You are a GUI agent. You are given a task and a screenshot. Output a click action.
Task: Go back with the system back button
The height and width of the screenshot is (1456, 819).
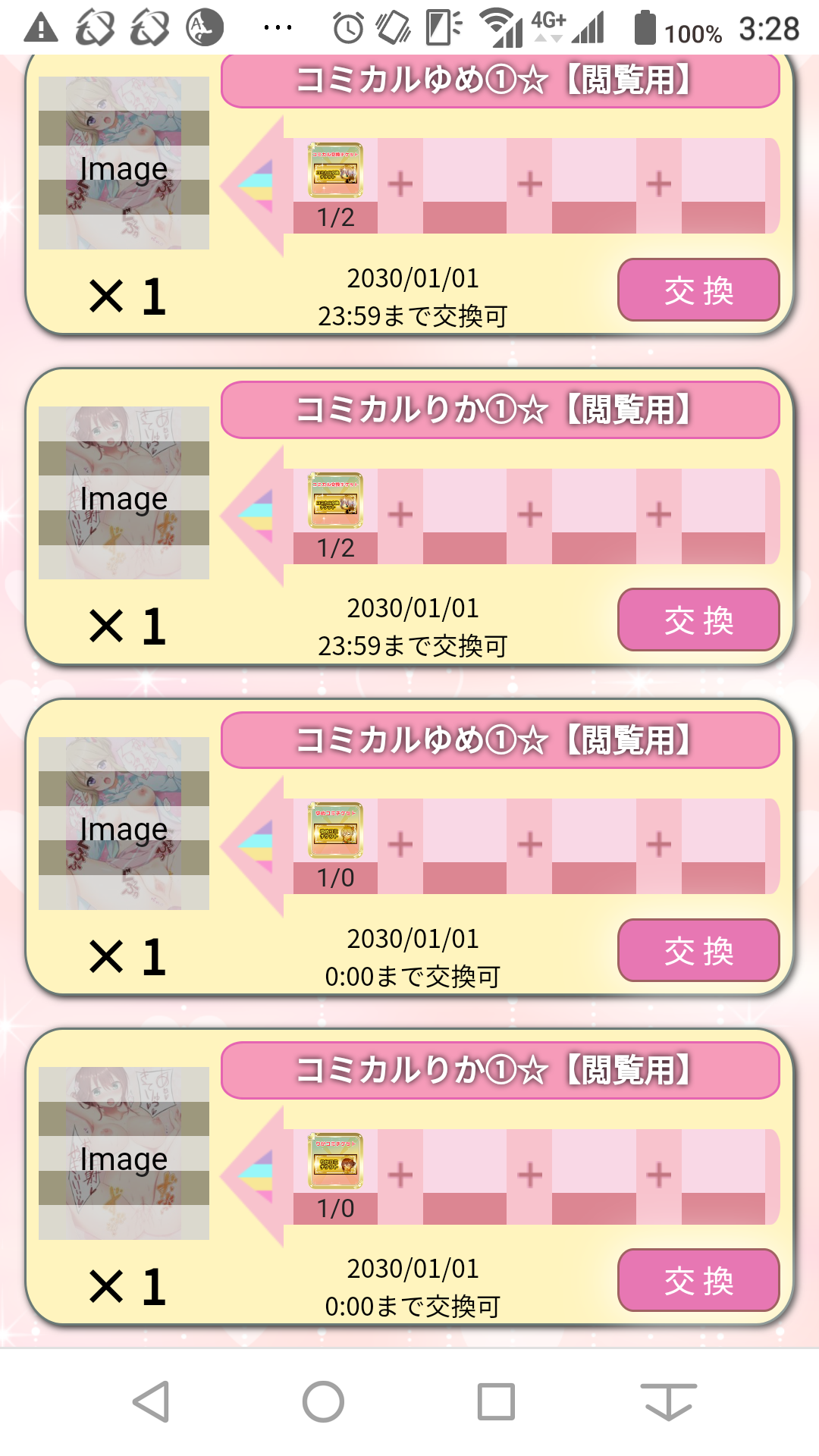151,1401
